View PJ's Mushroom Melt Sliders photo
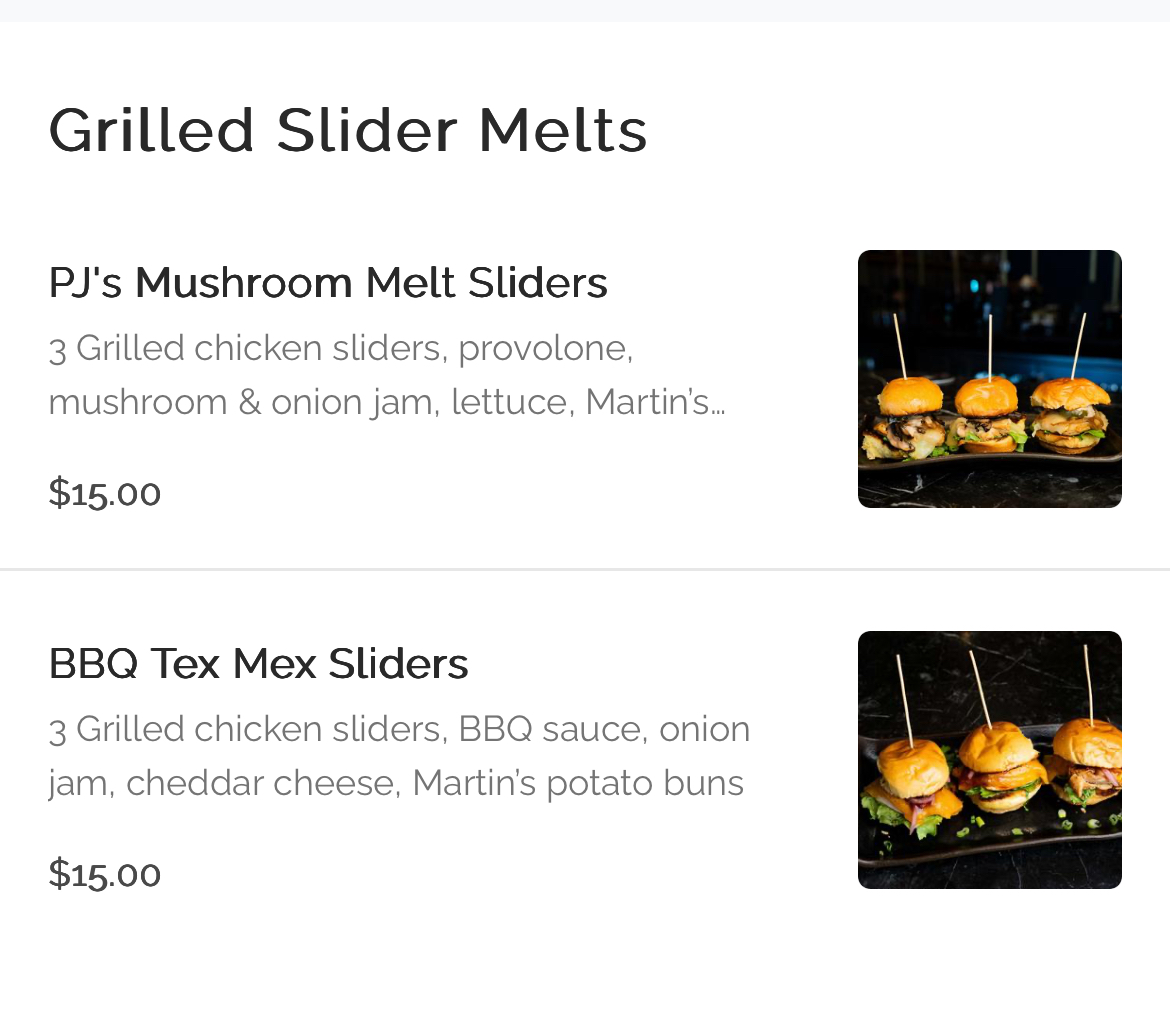1170x1035 pixels. point(989,379)
